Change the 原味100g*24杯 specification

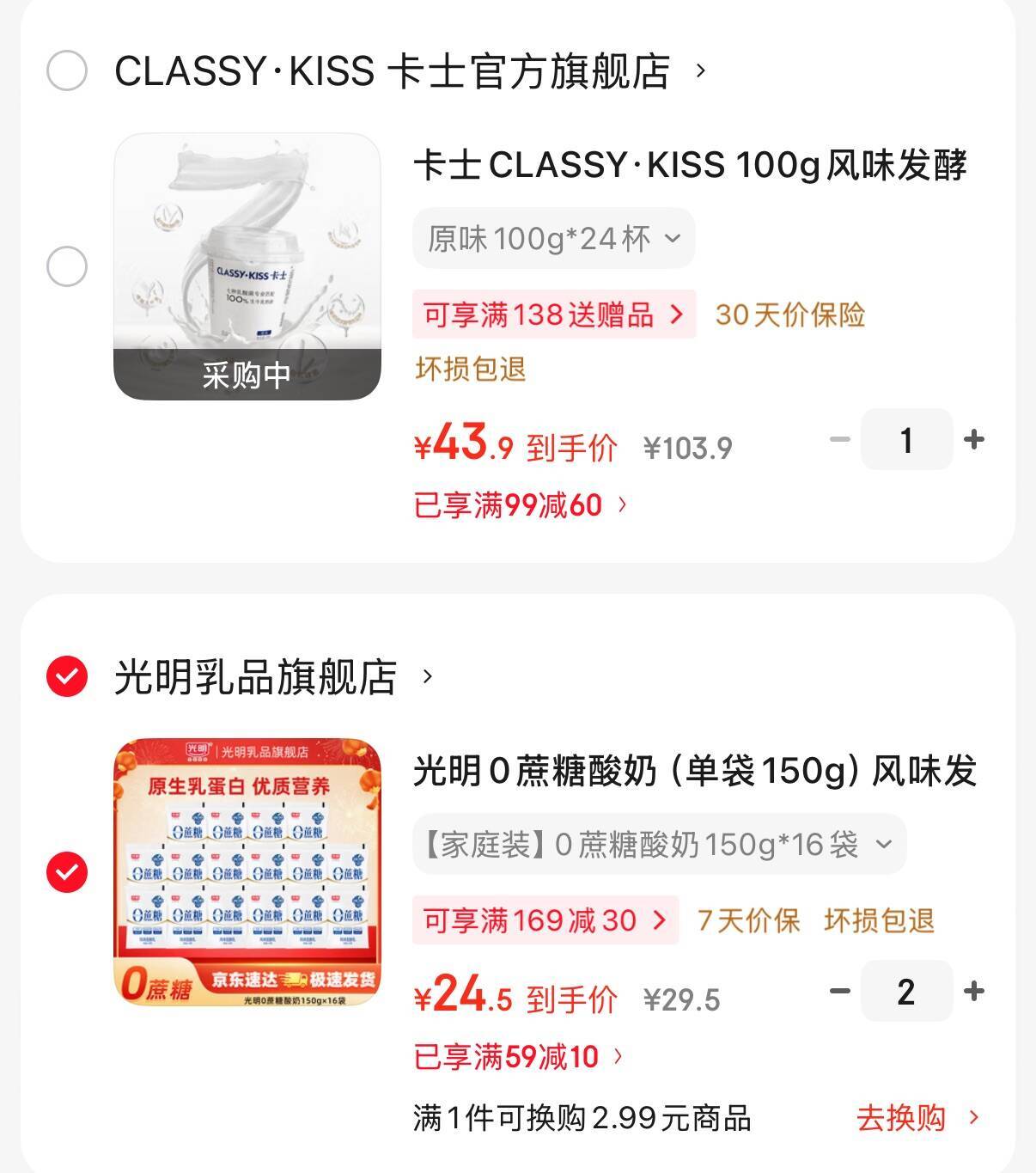tap(553, 239)
